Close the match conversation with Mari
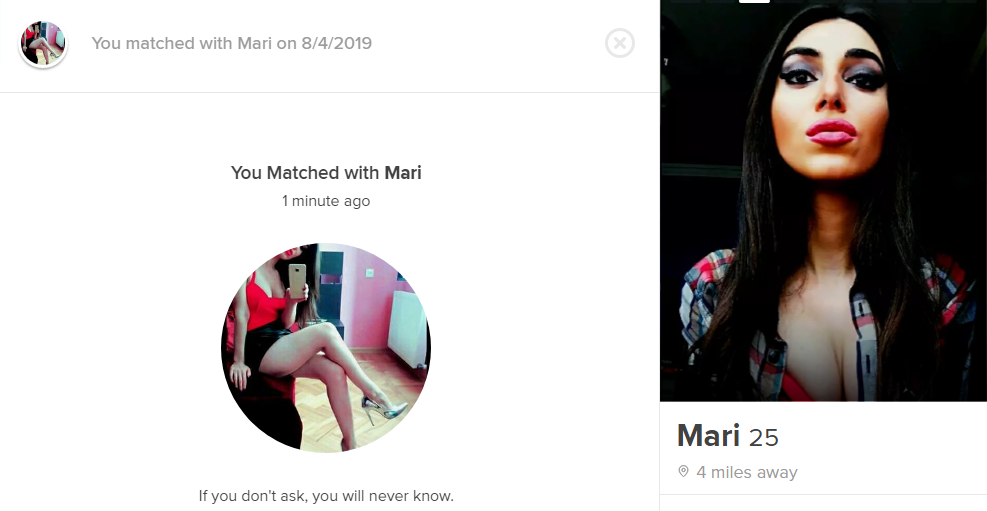 pos(620,43)
